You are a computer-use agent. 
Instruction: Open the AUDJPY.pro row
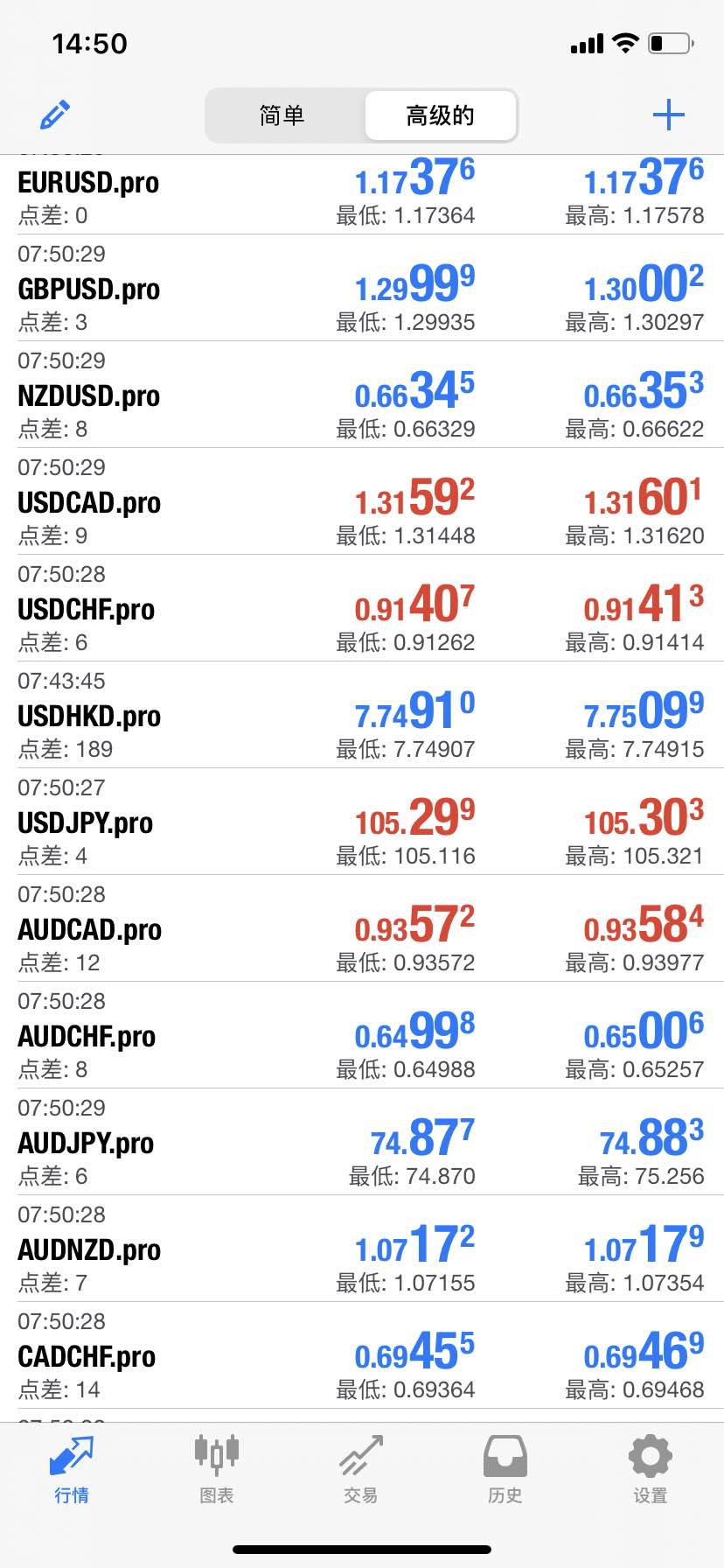pos(362,1142)
